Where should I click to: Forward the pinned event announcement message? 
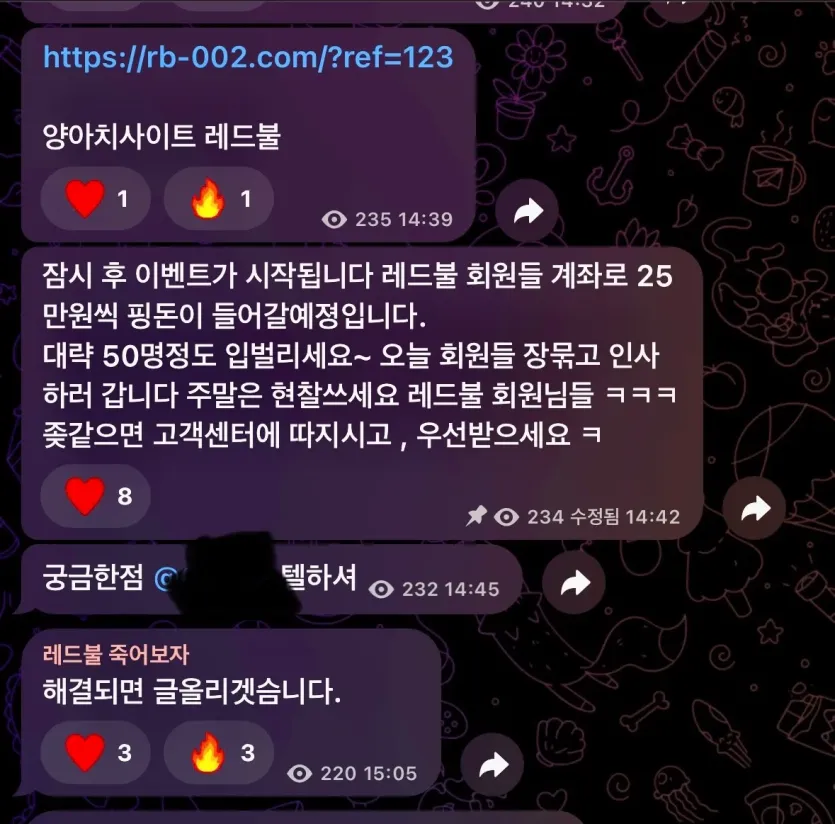[x=755, y=509]
